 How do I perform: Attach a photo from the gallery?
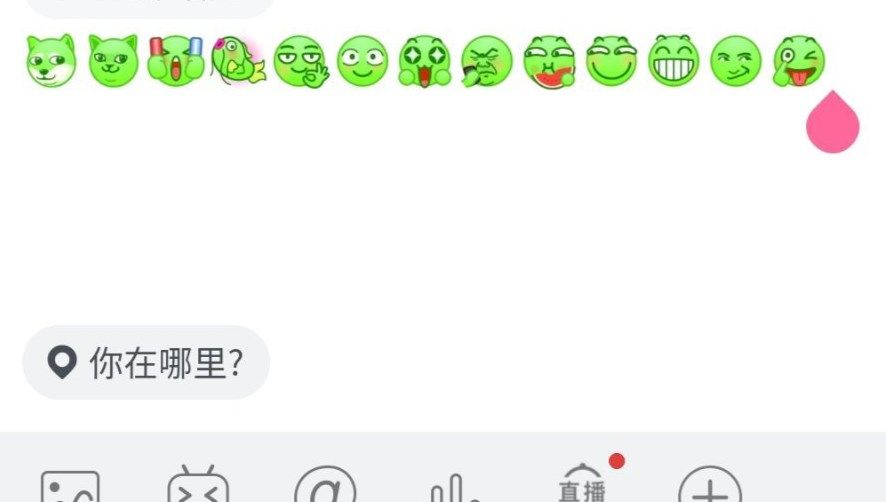click(x=70, y=488)
